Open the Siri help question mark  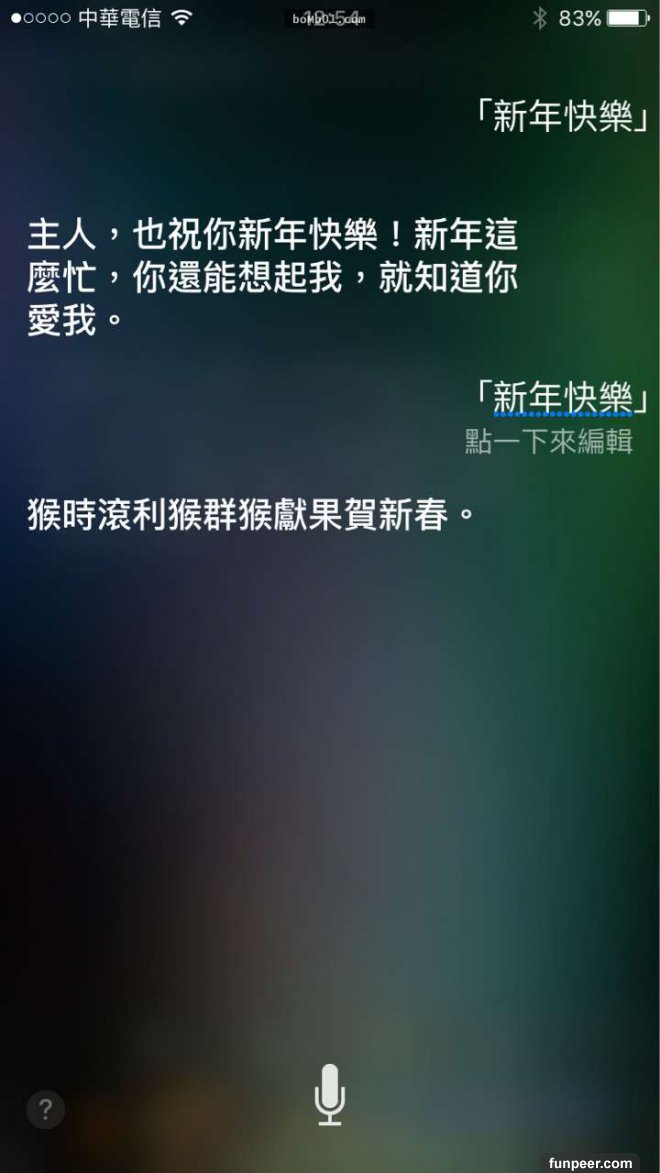pos(45,1109)
